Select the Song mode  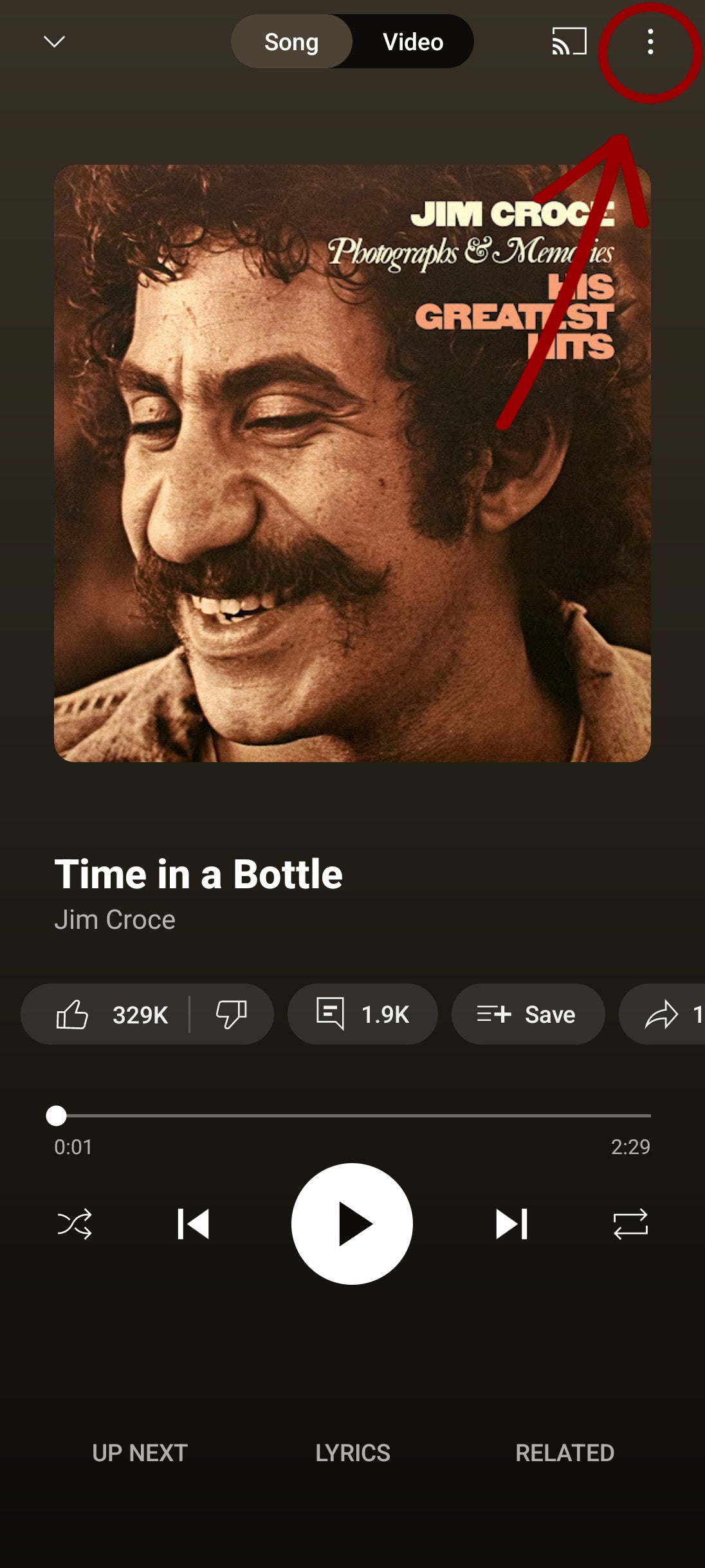291,42
